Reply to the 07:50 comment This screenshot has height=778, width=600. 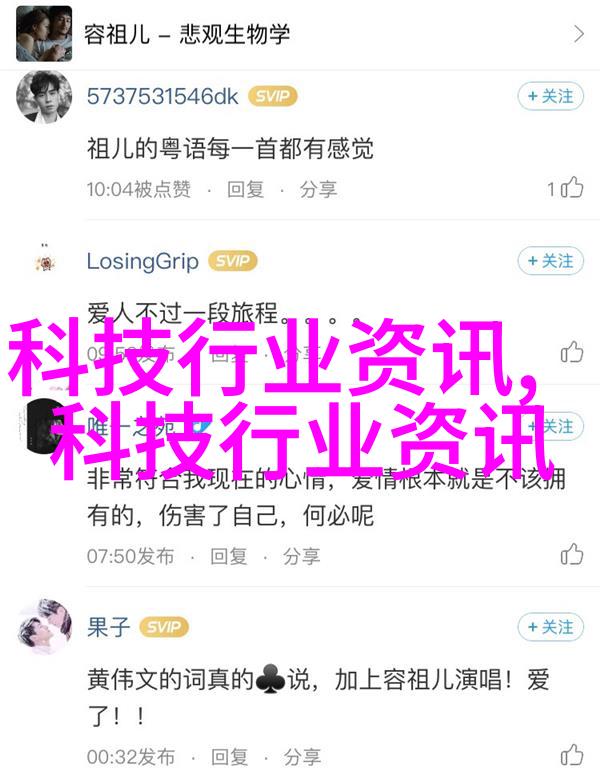point(228,555)
